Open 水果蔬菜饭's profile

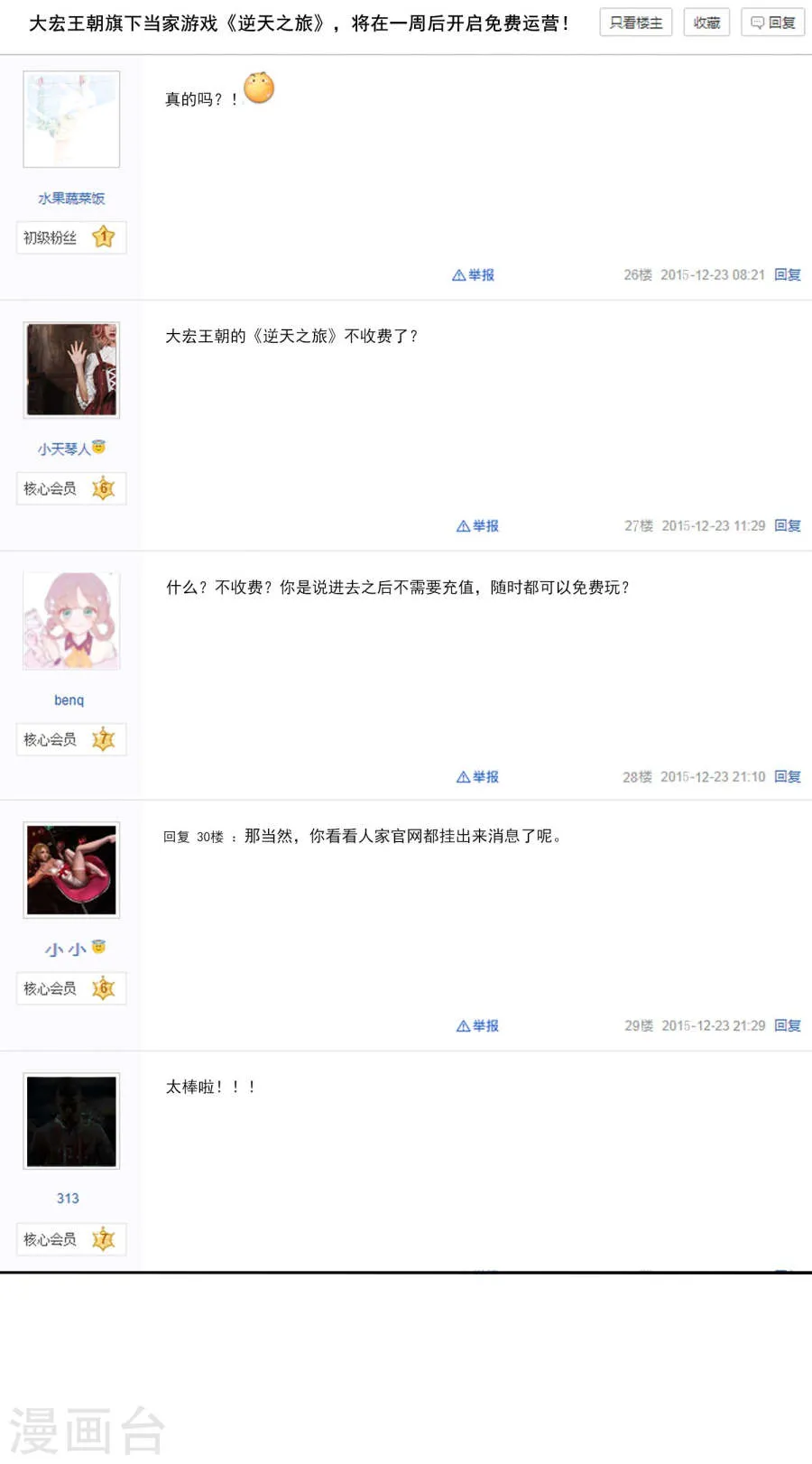click(70, 198)
